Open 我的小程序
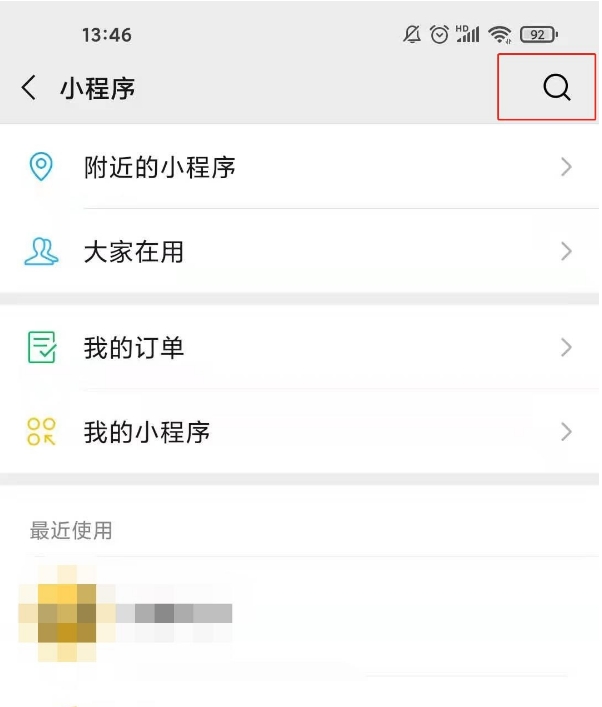The image size is (602, 707). 147,432
